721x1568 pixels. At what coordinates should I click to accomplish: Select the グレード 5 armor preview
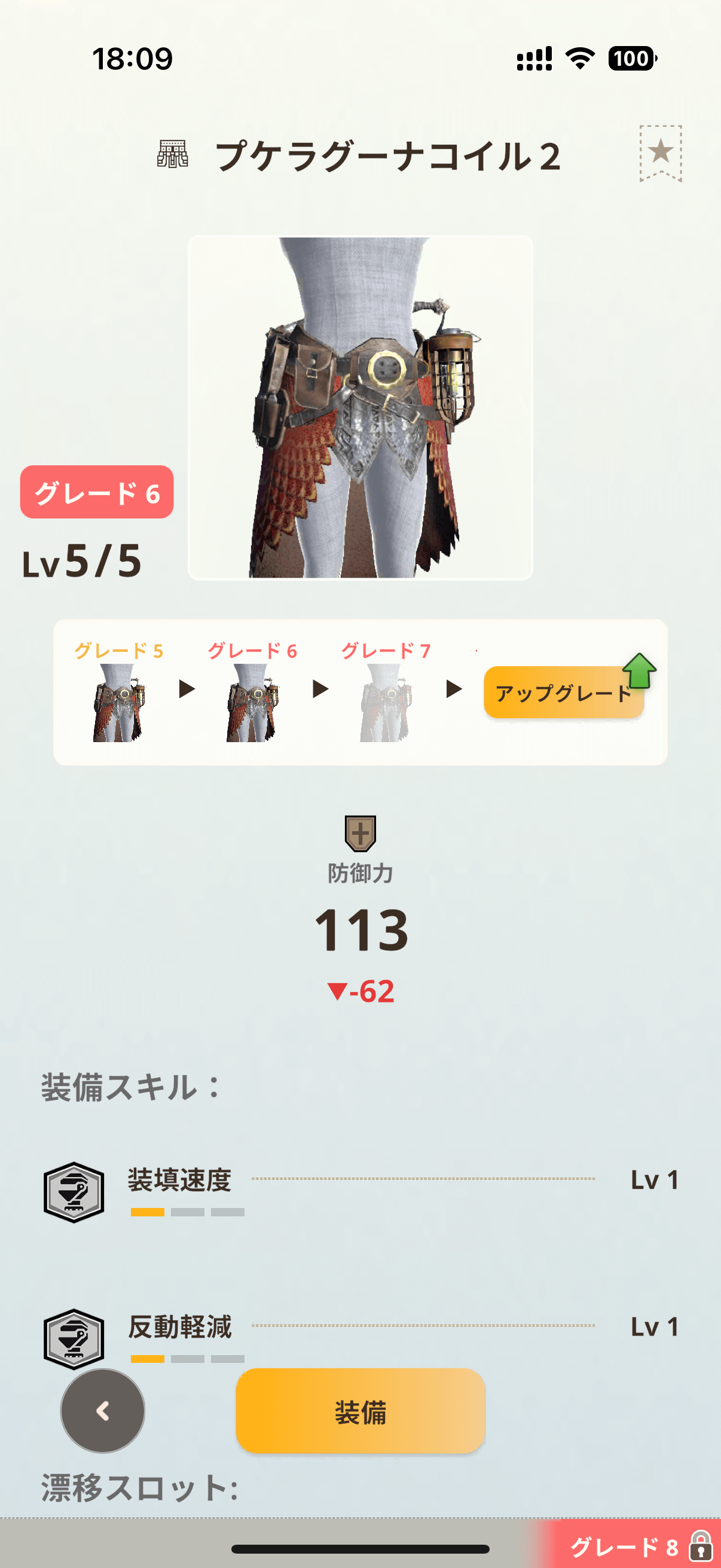coord(118,691)
